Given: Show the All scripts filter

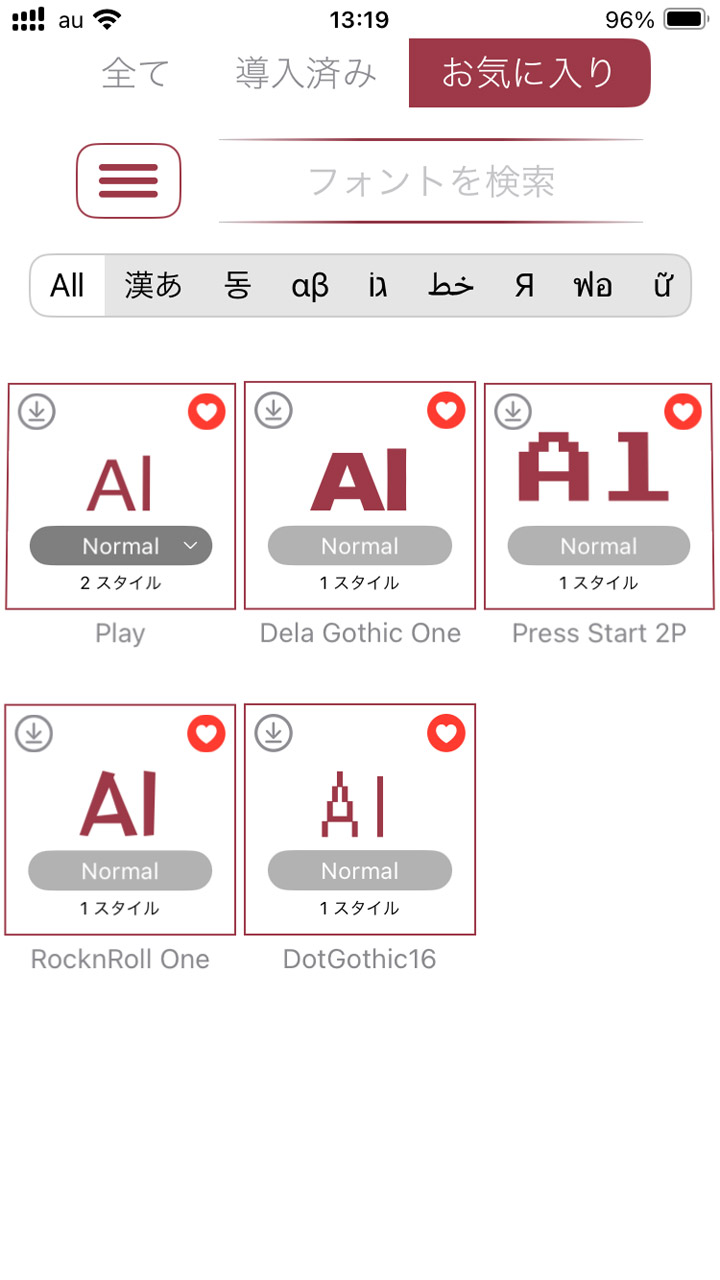Looking at the screenshot, I should click(67, 286).
